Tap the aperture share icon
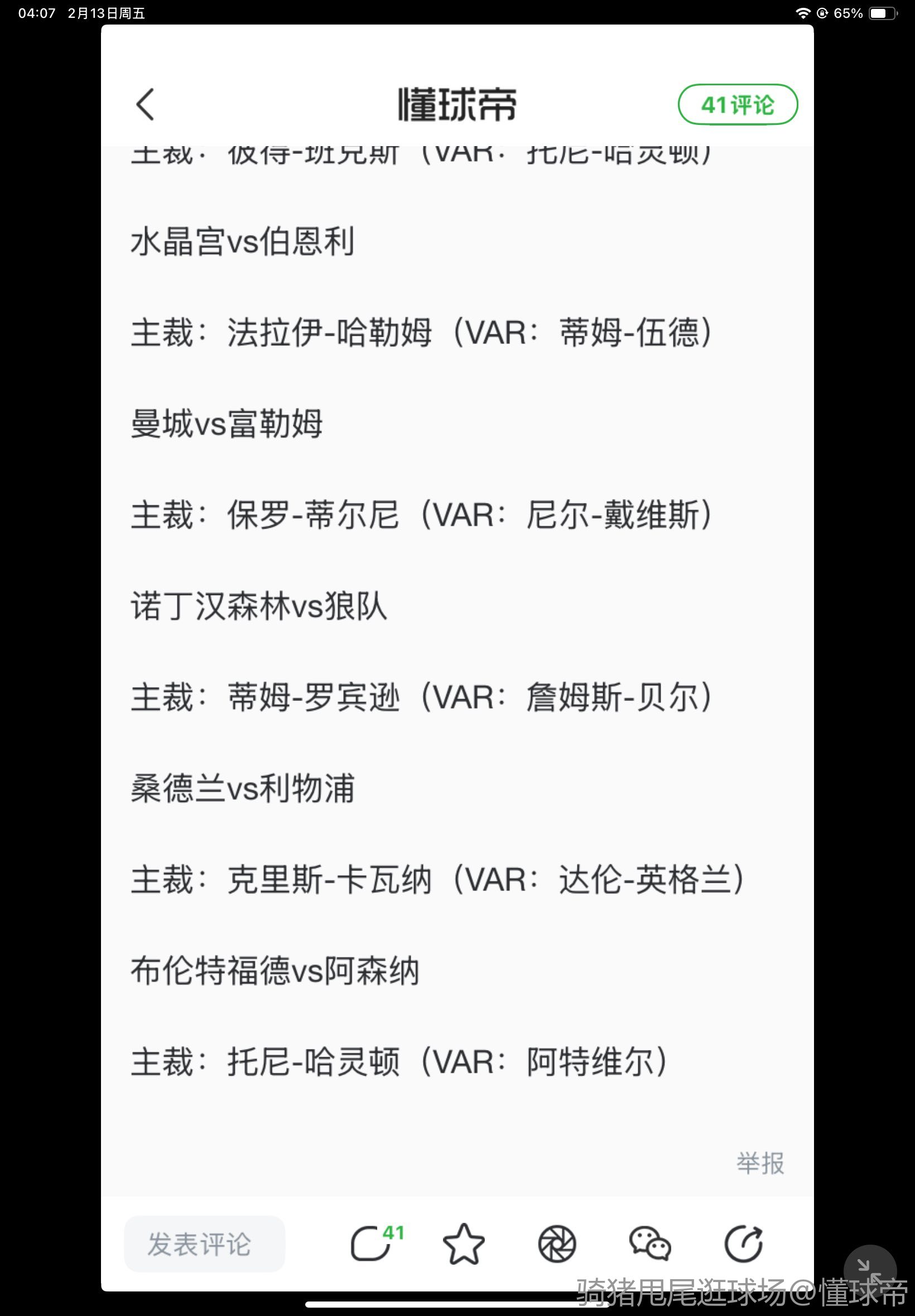 [557, 1244]
